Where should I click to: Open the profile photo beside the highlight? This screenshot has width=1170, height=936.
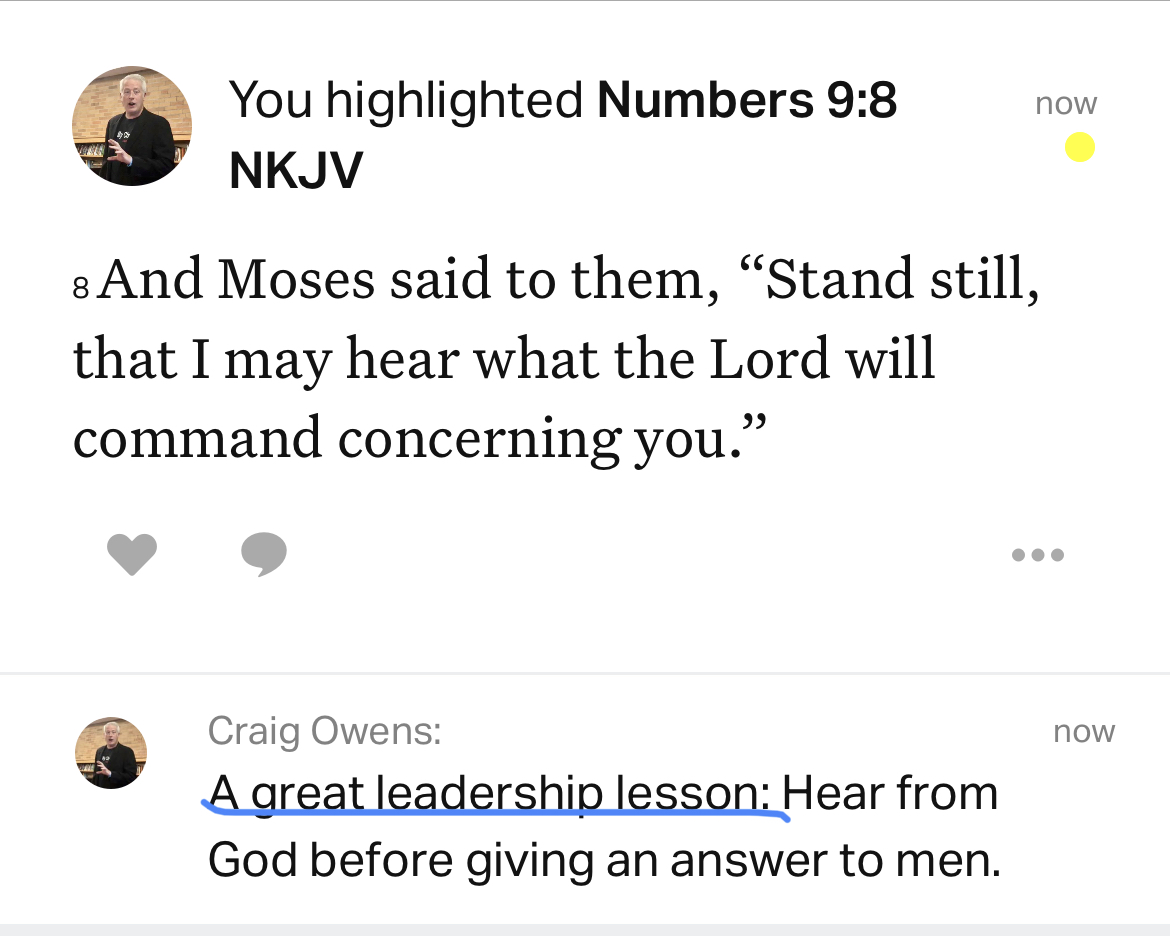[132, 127]
